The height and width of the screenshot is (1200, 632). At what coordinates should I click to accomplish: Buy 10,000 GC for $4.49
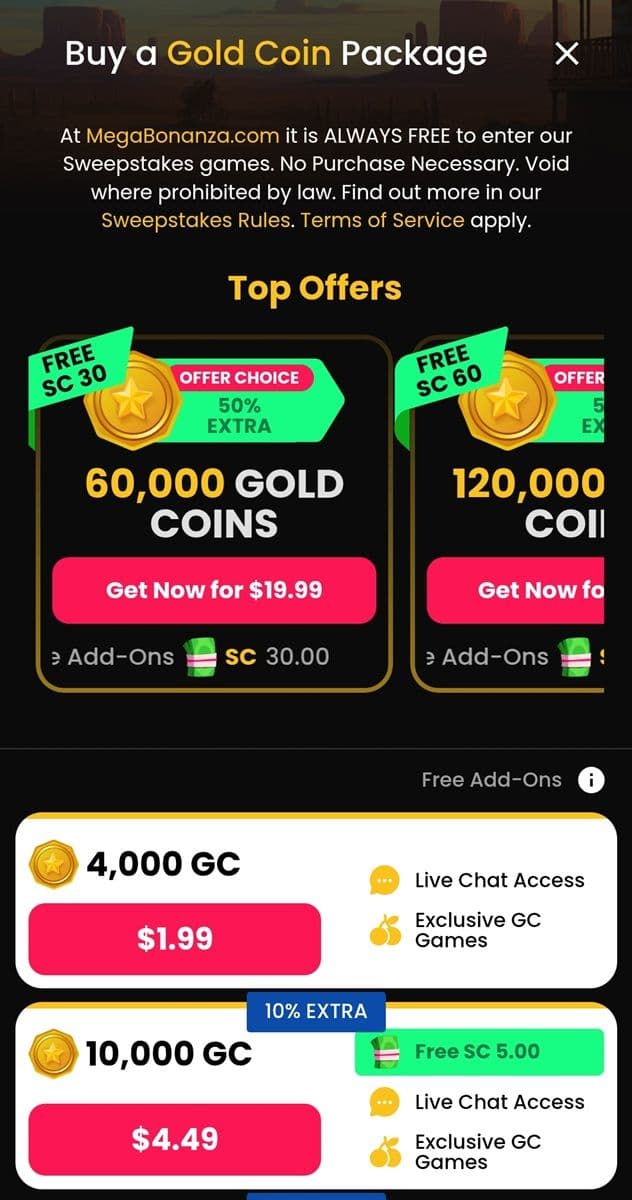point(174,1139)
